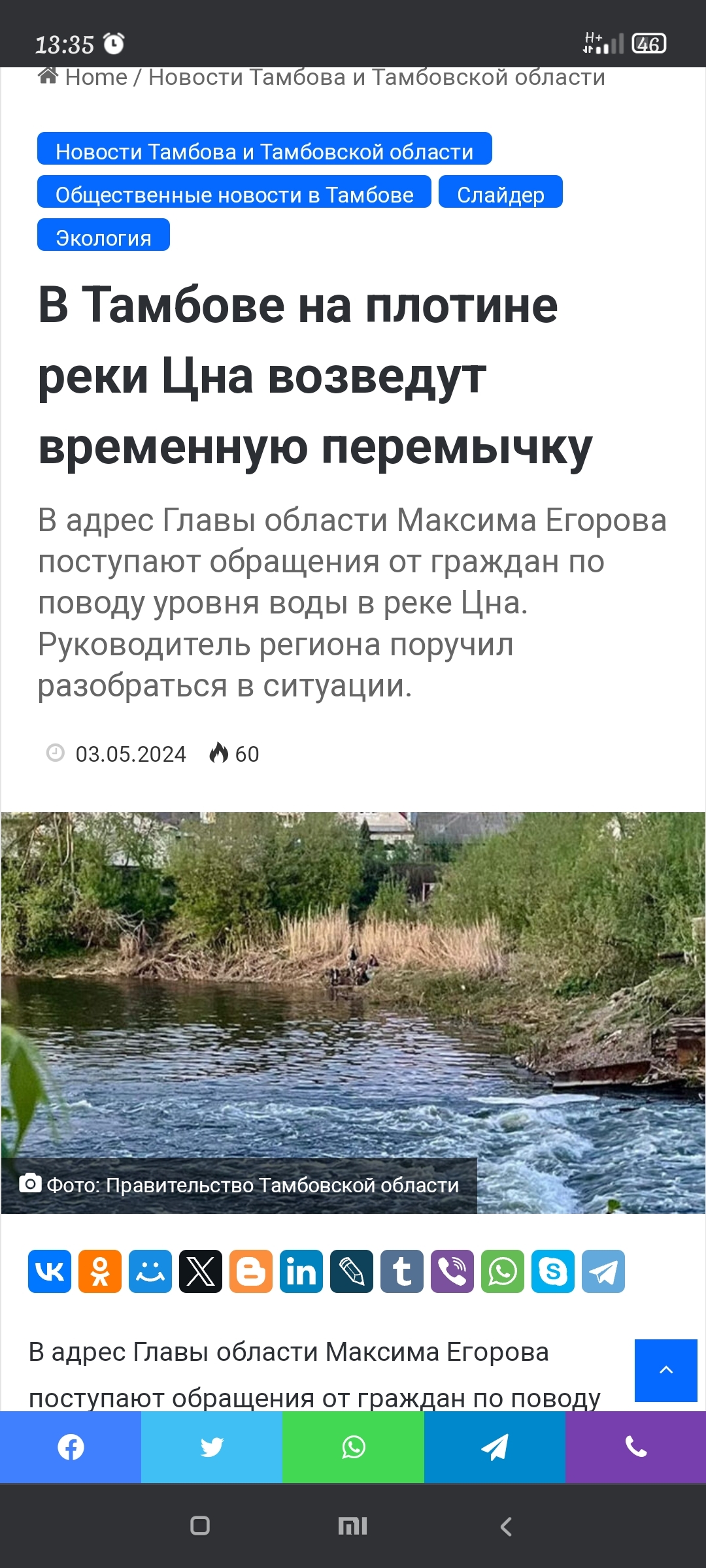
Task: Tap the purple phone call button
Action: [x=635, y=1447]
